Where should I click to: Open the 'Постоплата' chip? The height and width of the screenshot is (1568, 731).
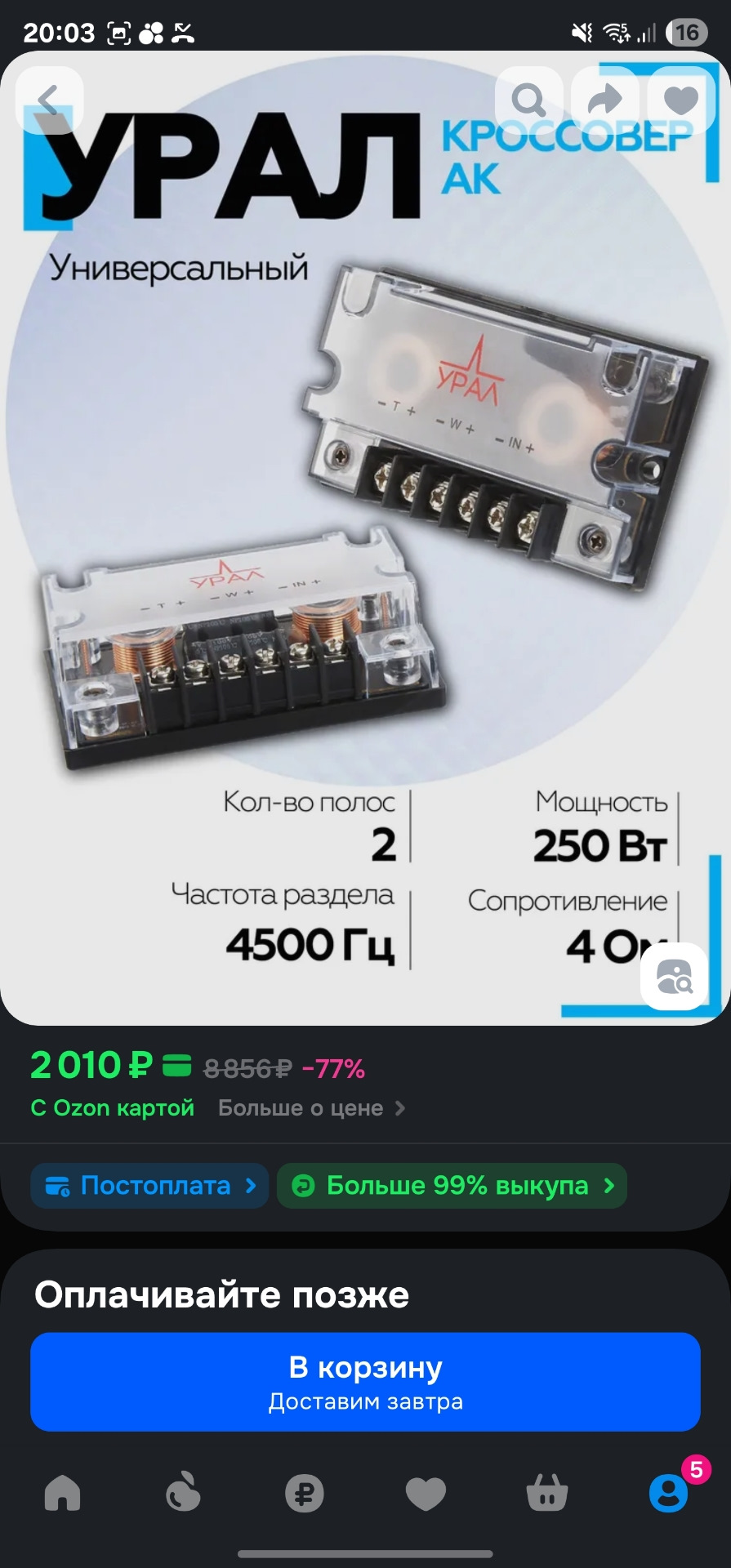tap(149, 1186)
